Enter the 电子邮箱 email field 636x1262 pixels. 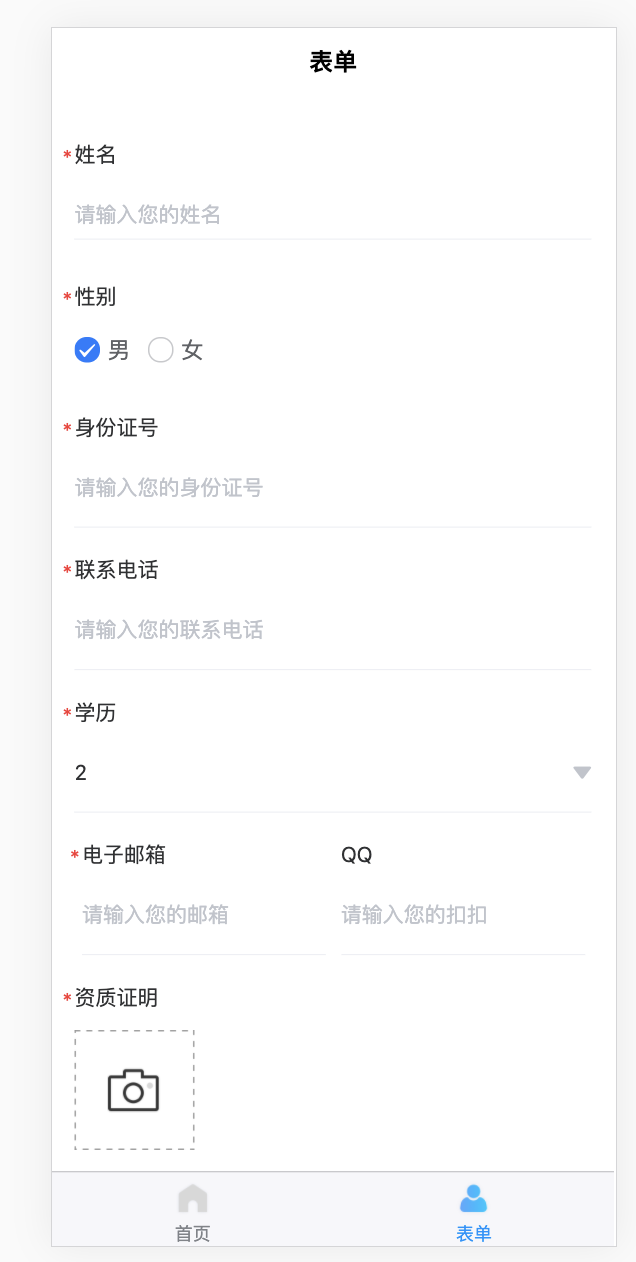coord(203,915)
